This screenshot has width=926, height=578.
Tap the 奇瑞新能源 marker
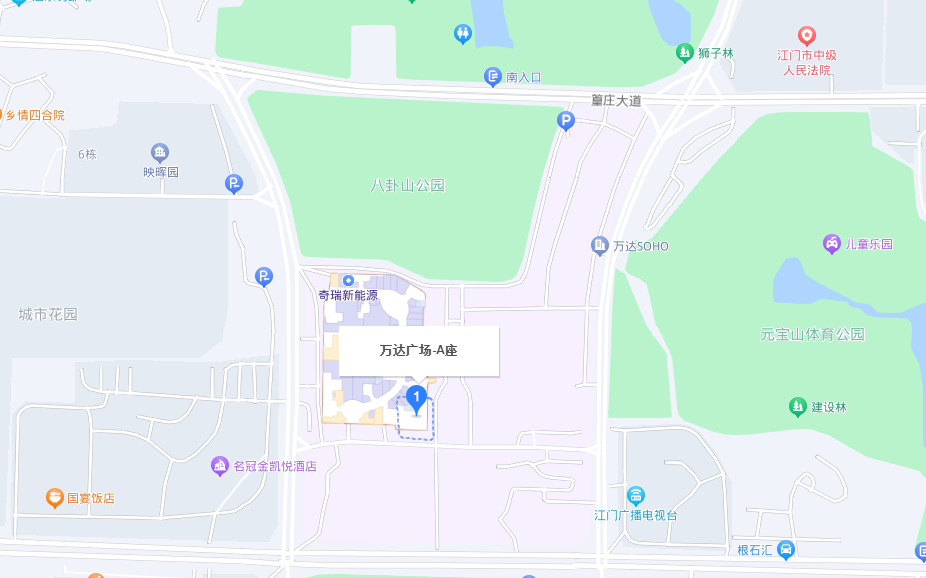[348, 280]
